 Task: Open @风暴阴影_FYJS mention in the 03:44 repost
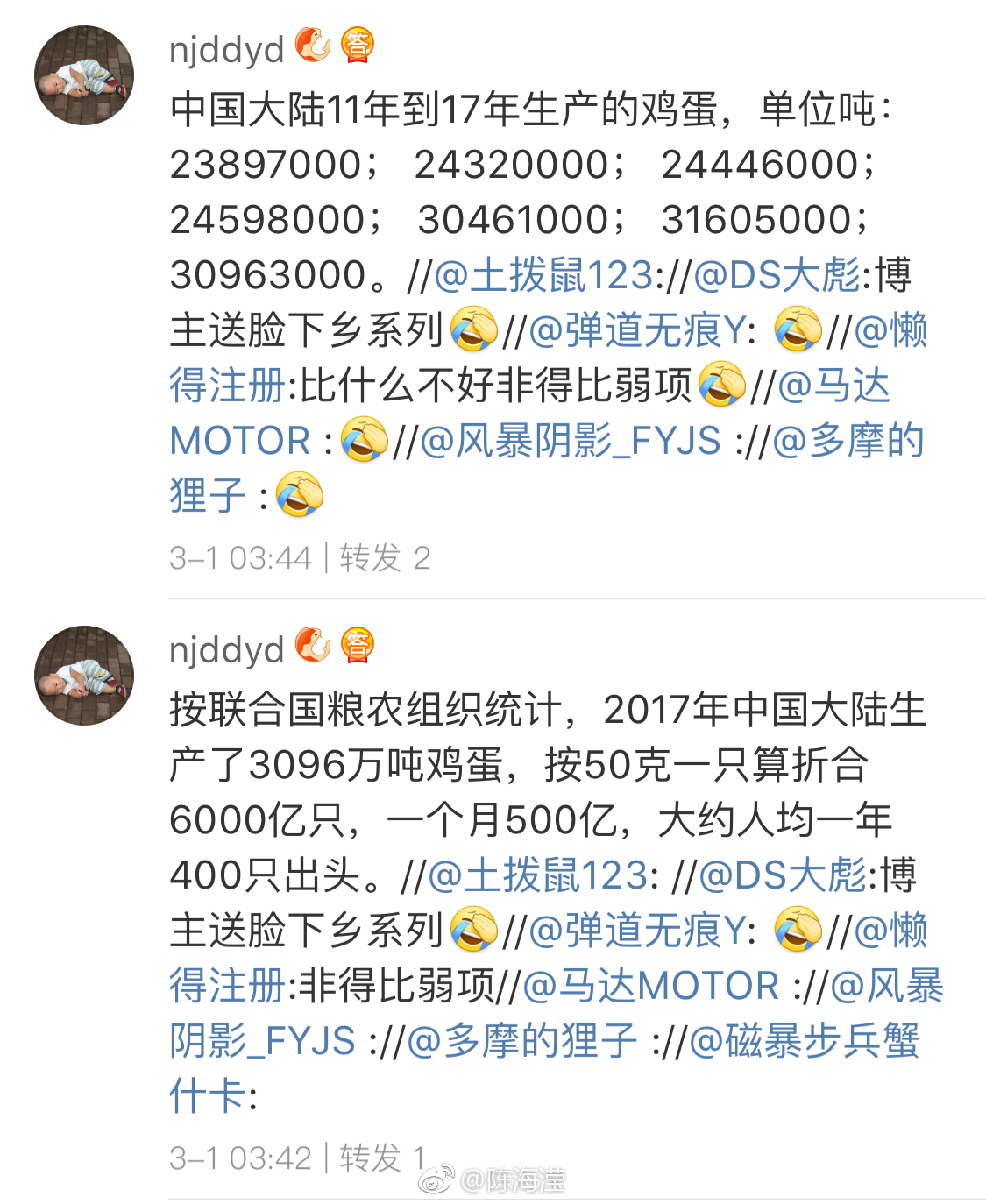pos(570,441)
